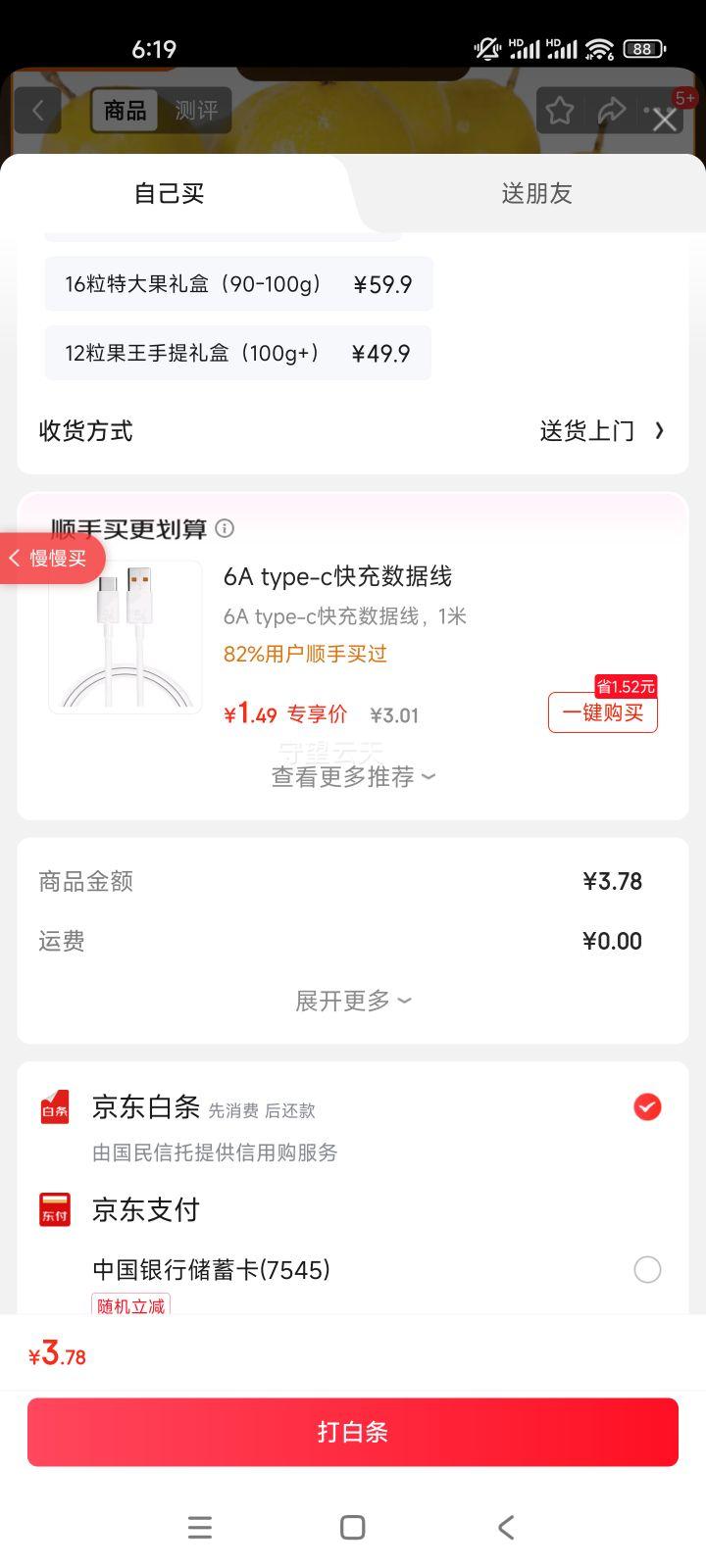
Task: Close the purchase sheet
Action: pyautogui.click(x=665, y=120)
